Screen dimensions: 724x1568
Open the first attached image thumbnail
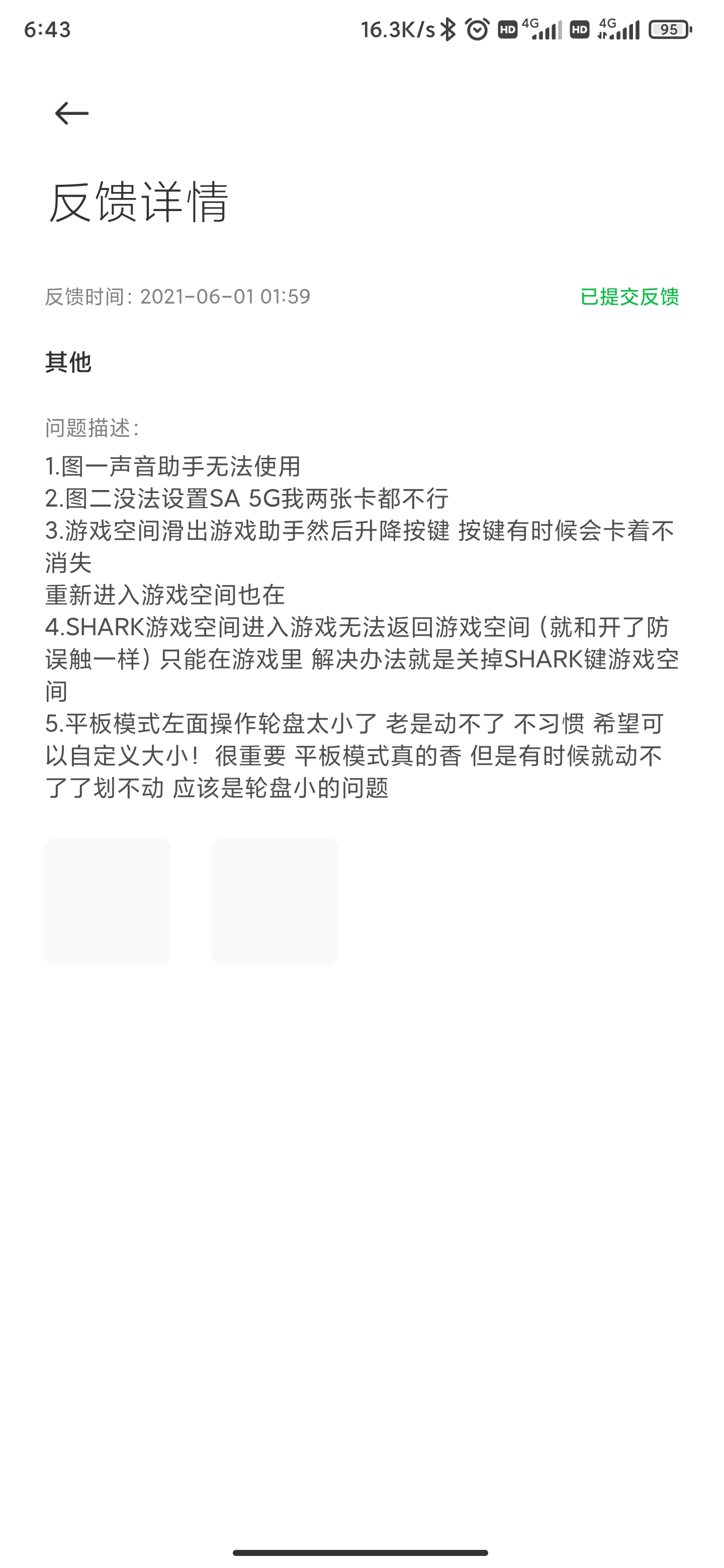pos(108,902)
